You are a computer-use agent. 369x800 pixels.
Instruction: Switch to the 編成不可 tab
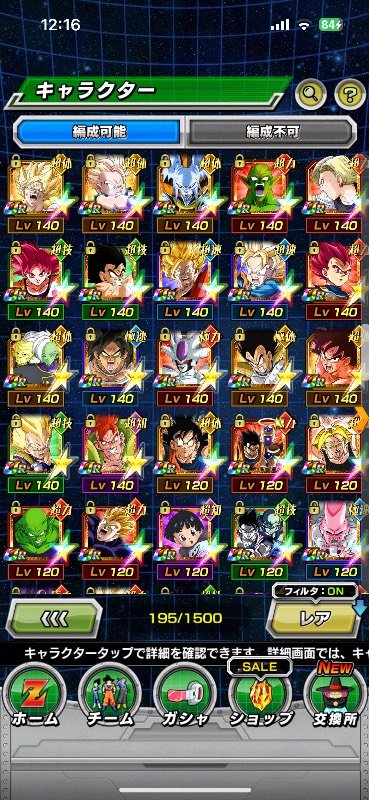pyautogui.click(x=271, y=133)
